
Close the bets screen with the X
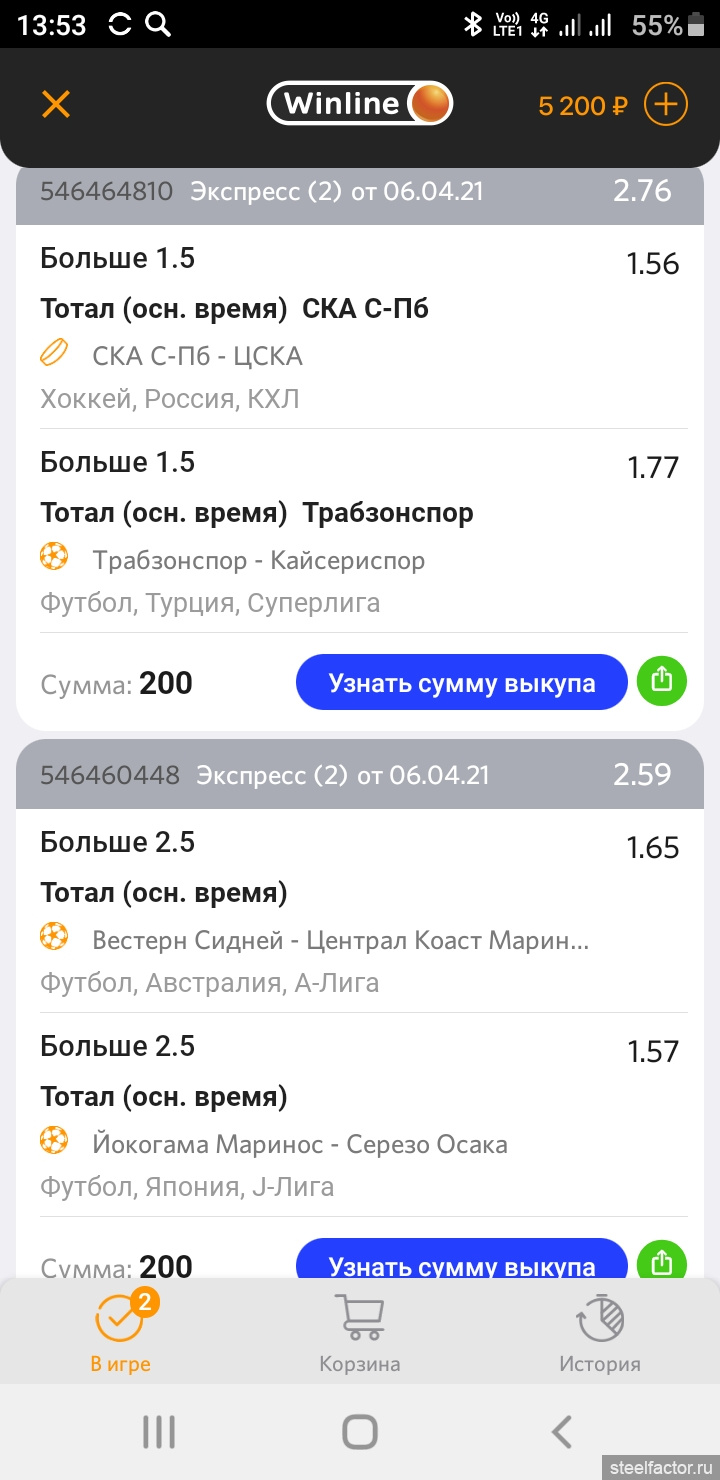pyautogui.click(x=56, y=104)
